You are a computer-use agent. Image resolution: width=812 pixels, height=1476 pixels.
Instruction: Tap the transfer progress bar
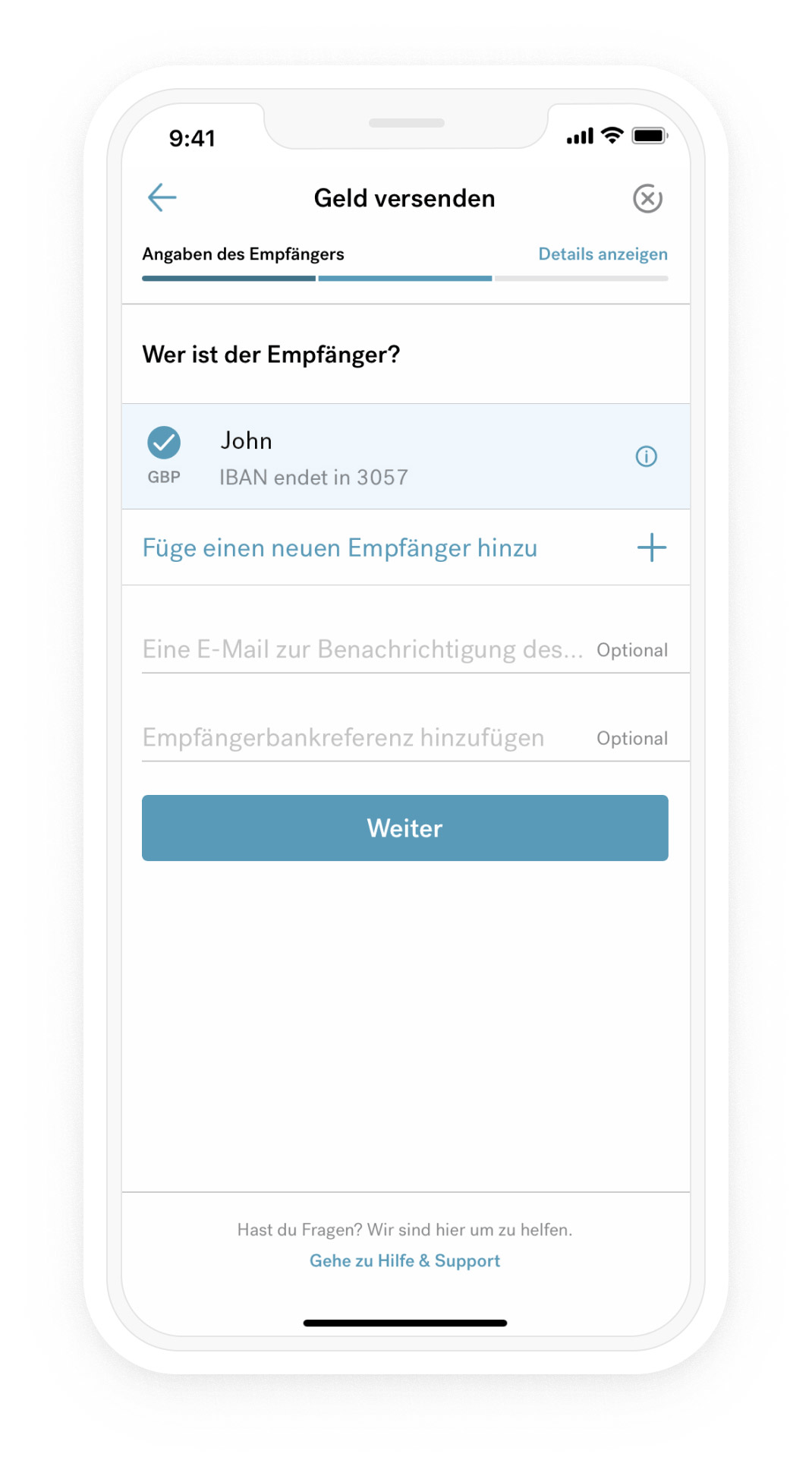pos(404,278)
